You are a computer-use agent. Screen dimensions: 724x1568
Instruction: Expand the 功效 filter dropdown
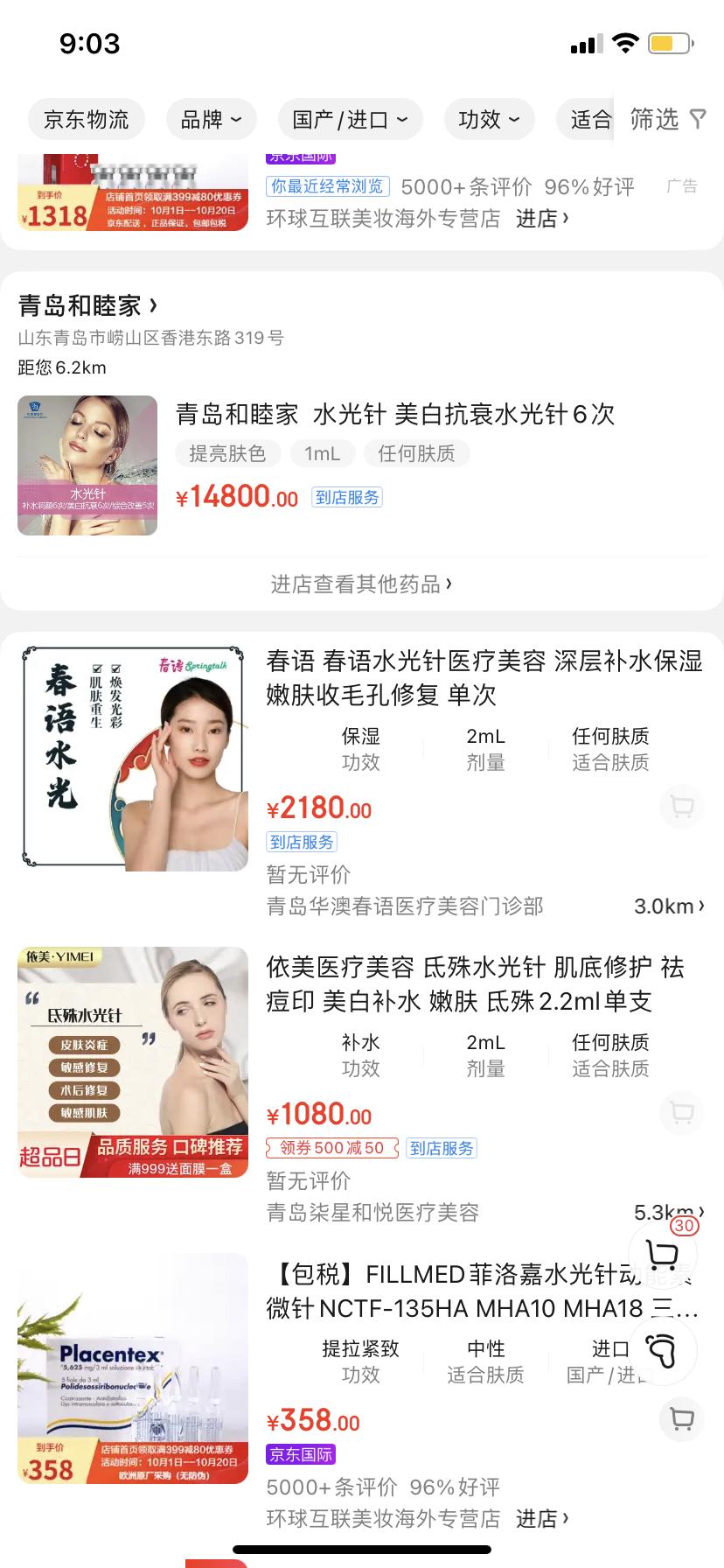[489, 119]
